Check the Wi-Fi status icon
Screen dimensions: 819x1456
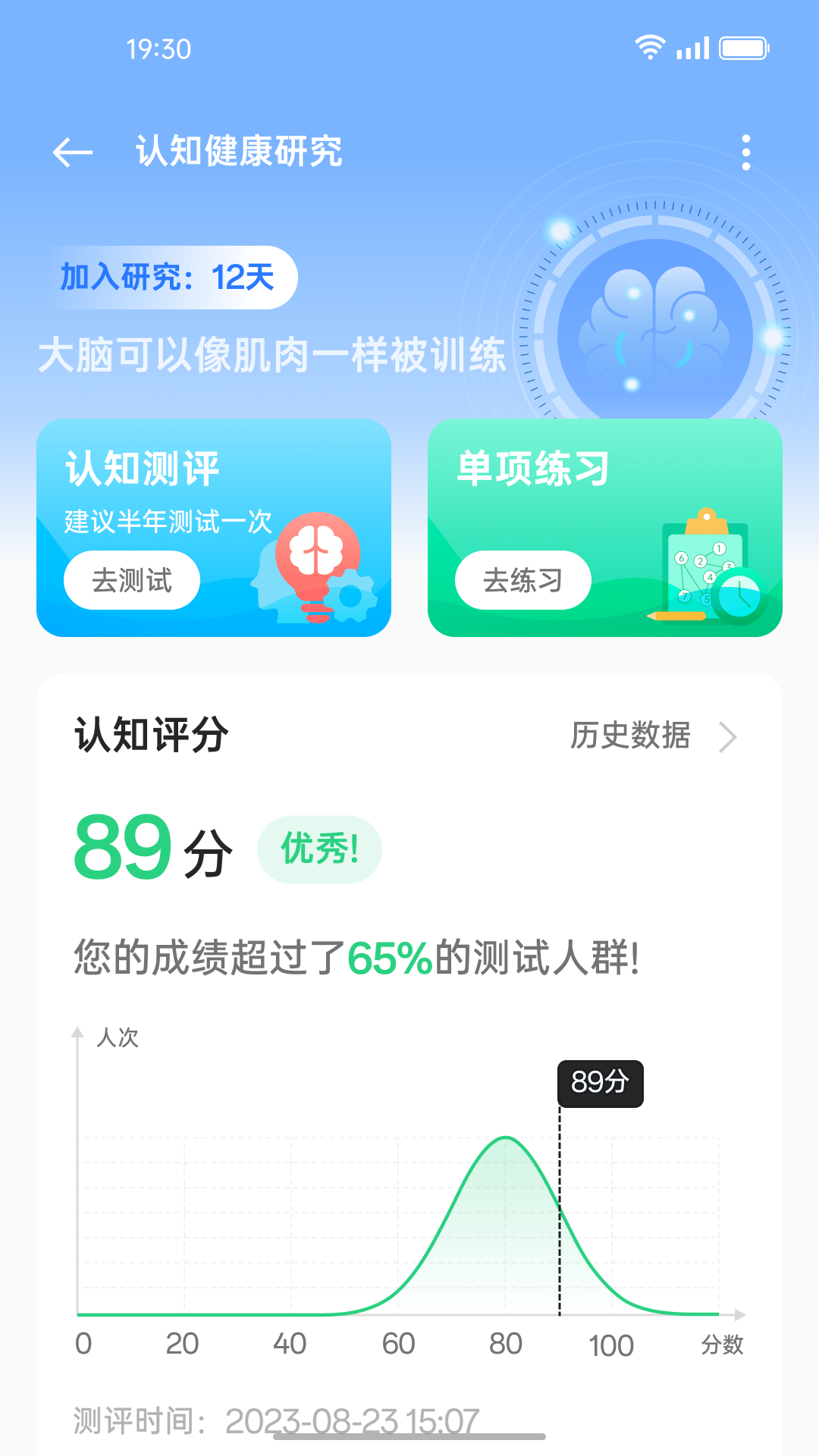point(649,47)
